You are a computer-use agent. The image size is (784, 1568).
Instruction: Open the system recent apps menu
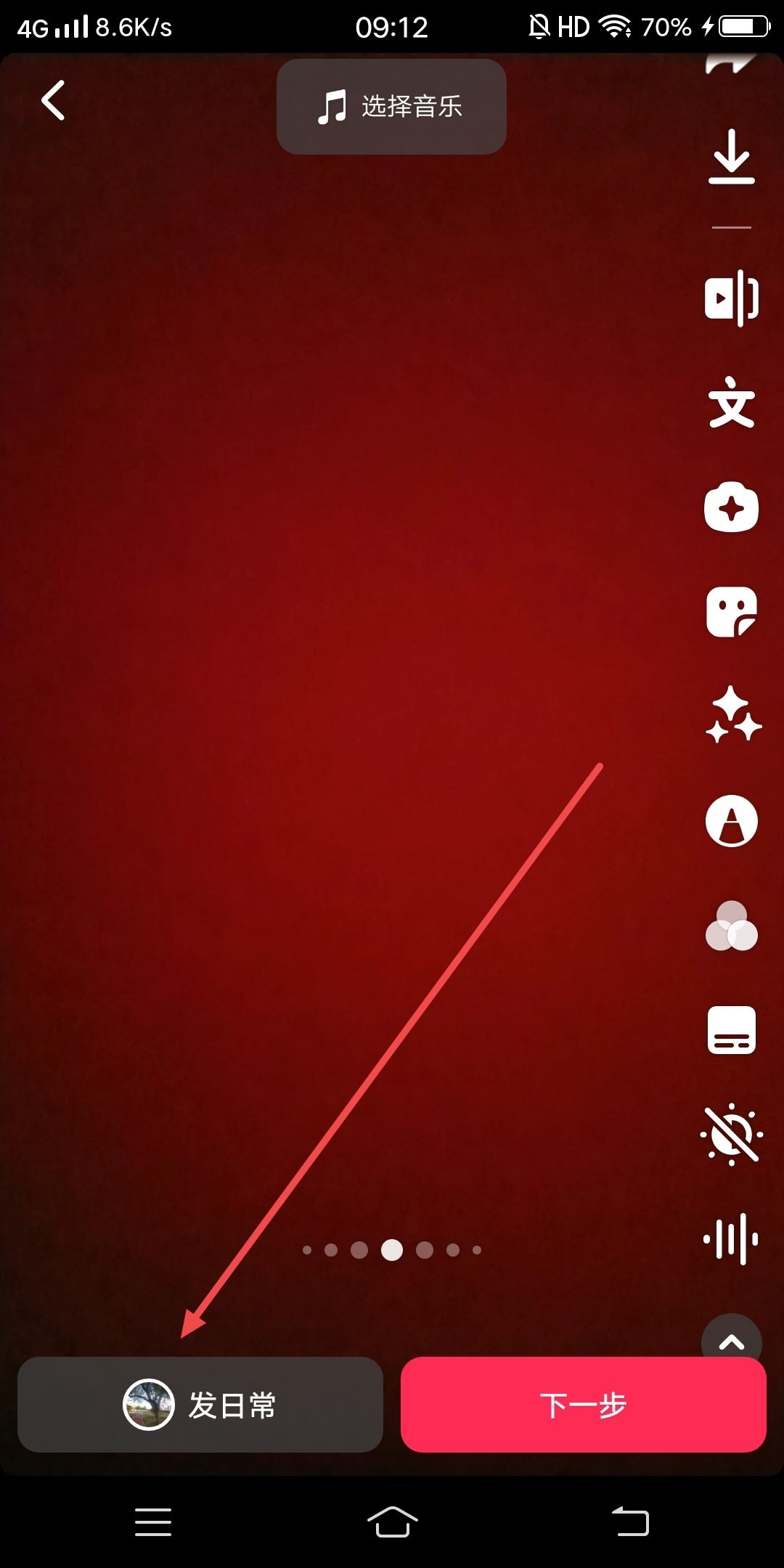pos(153,1522)
